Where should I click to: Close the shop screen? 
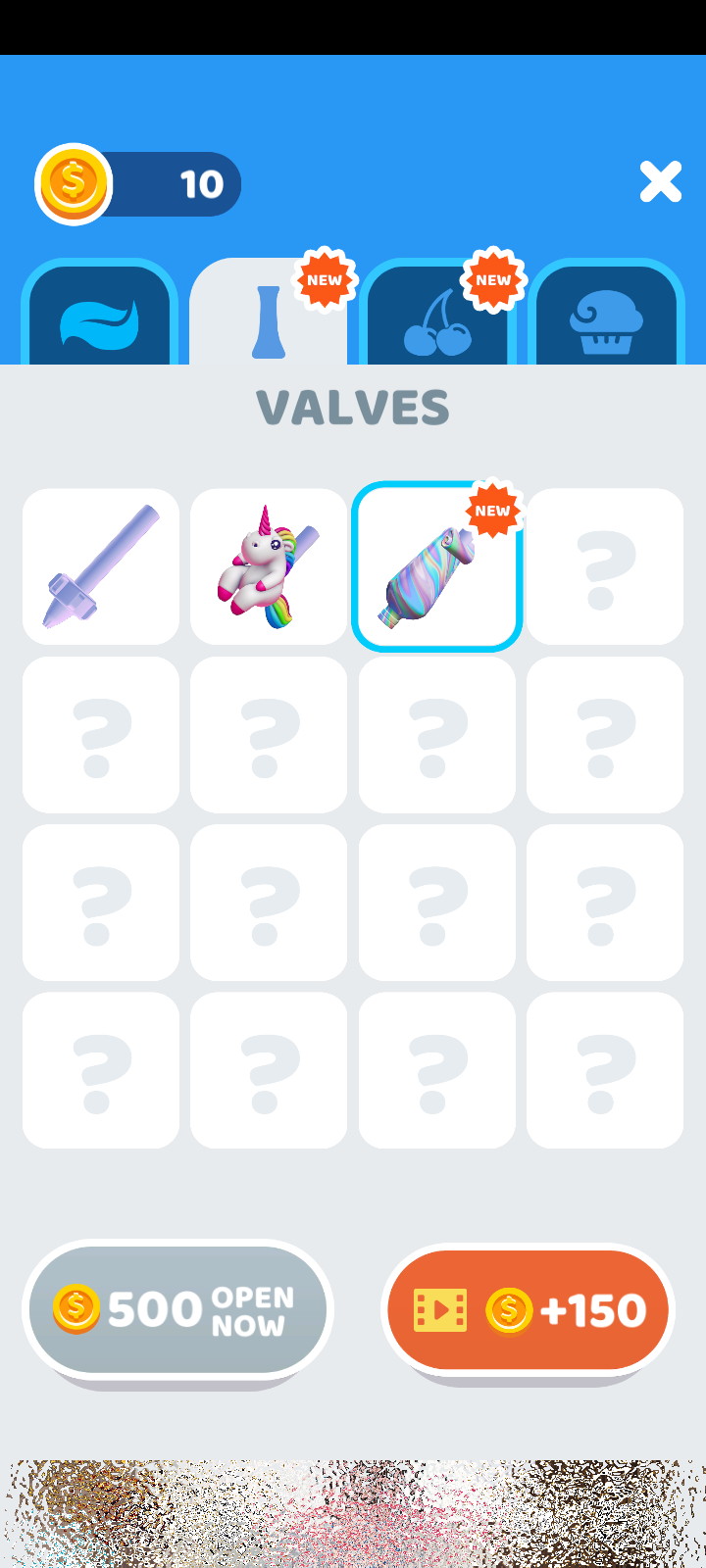(660, 182)
